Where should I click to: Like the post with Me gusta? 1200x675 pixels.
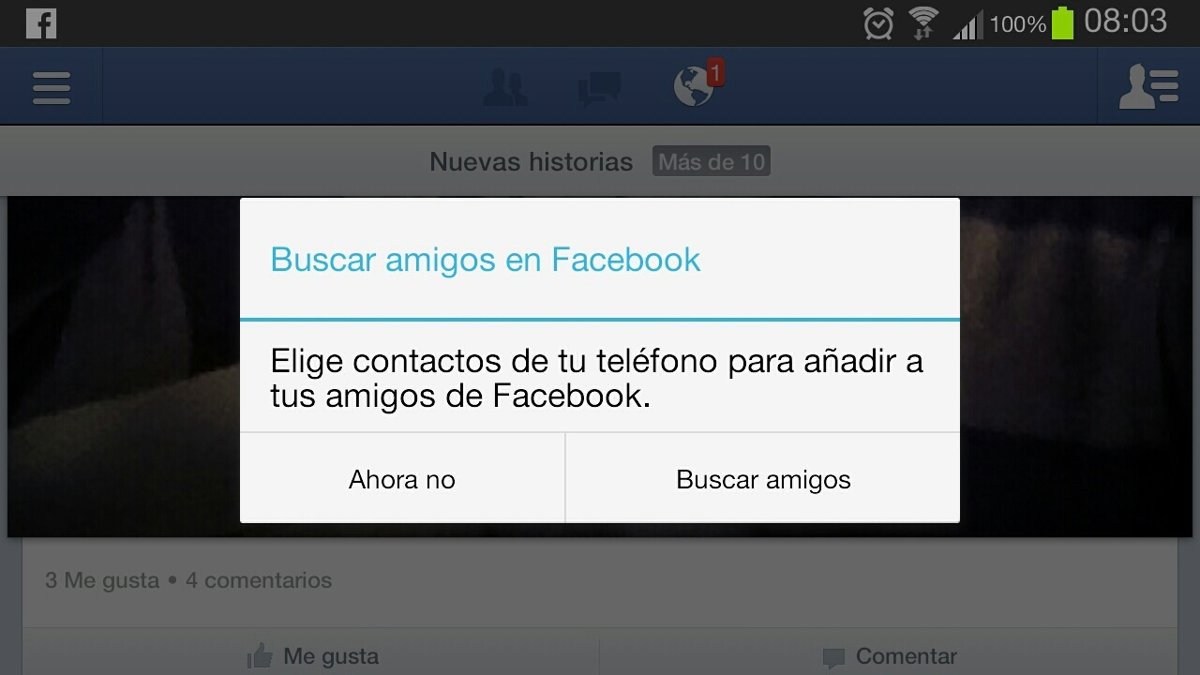[312, 656]
